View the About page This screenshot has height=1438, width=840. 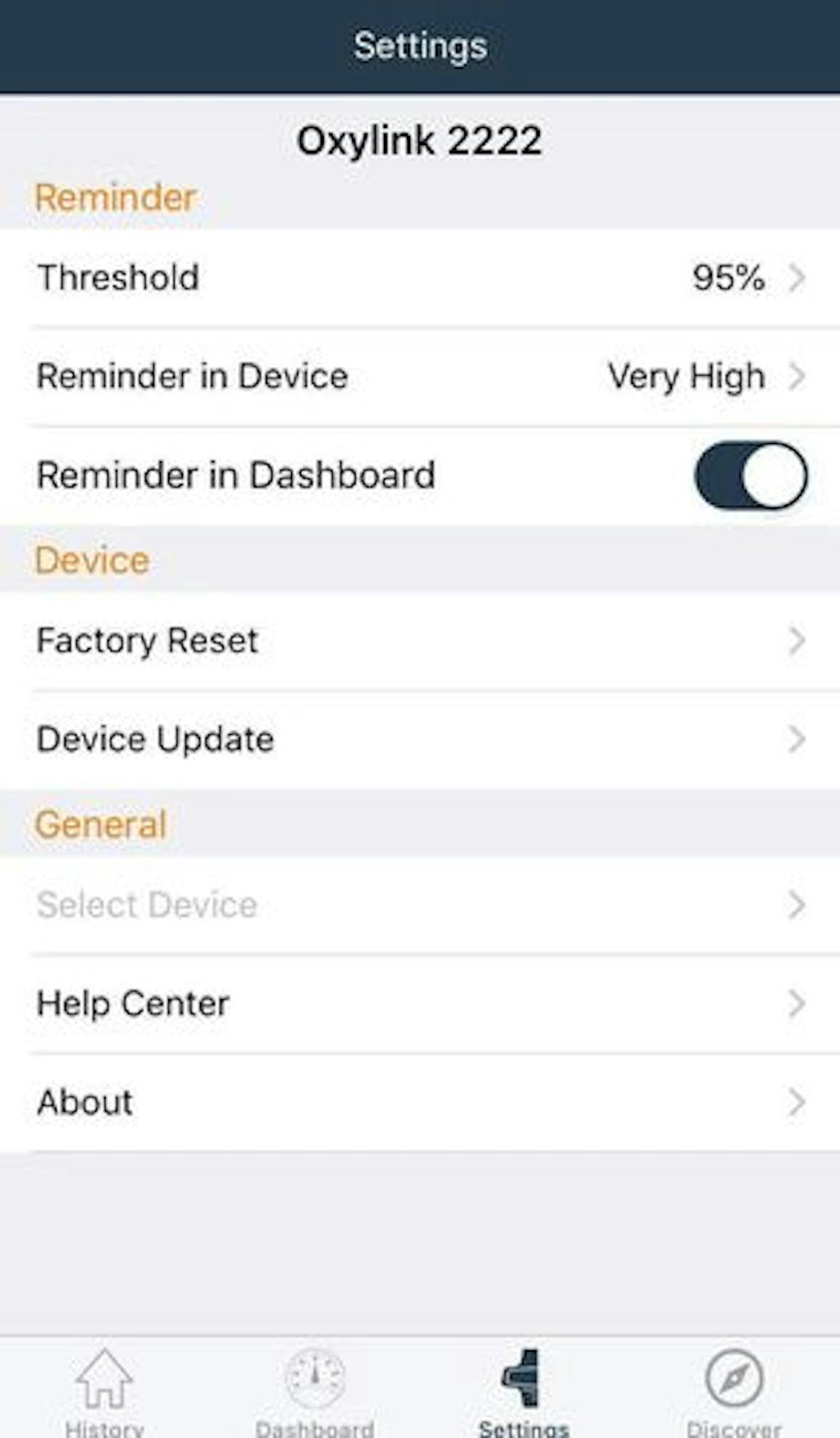tap(84, 1102)
